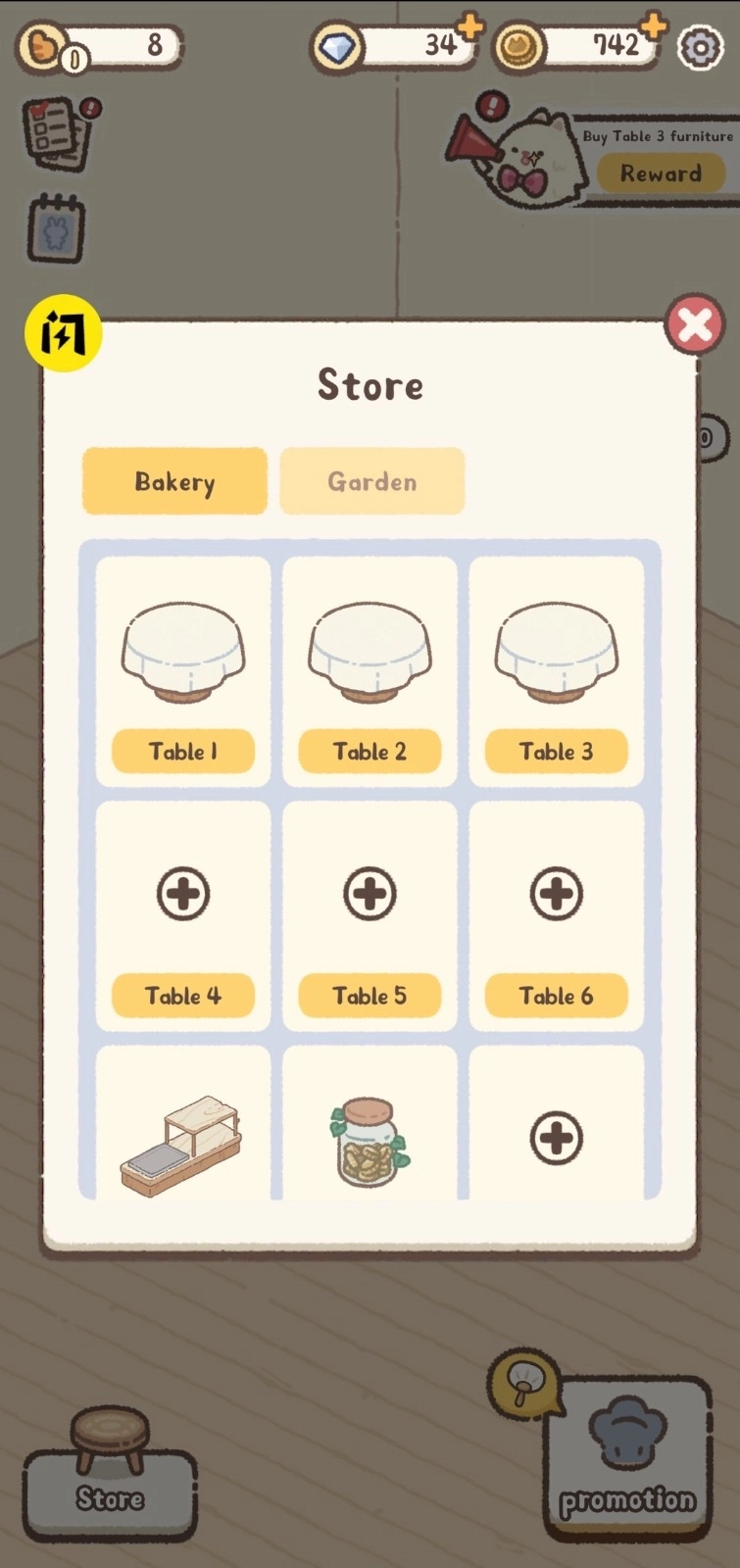Screen dimensions: 740x1568
Task: Tap the Store button at bottom
Action: (x=110, y=1480)
